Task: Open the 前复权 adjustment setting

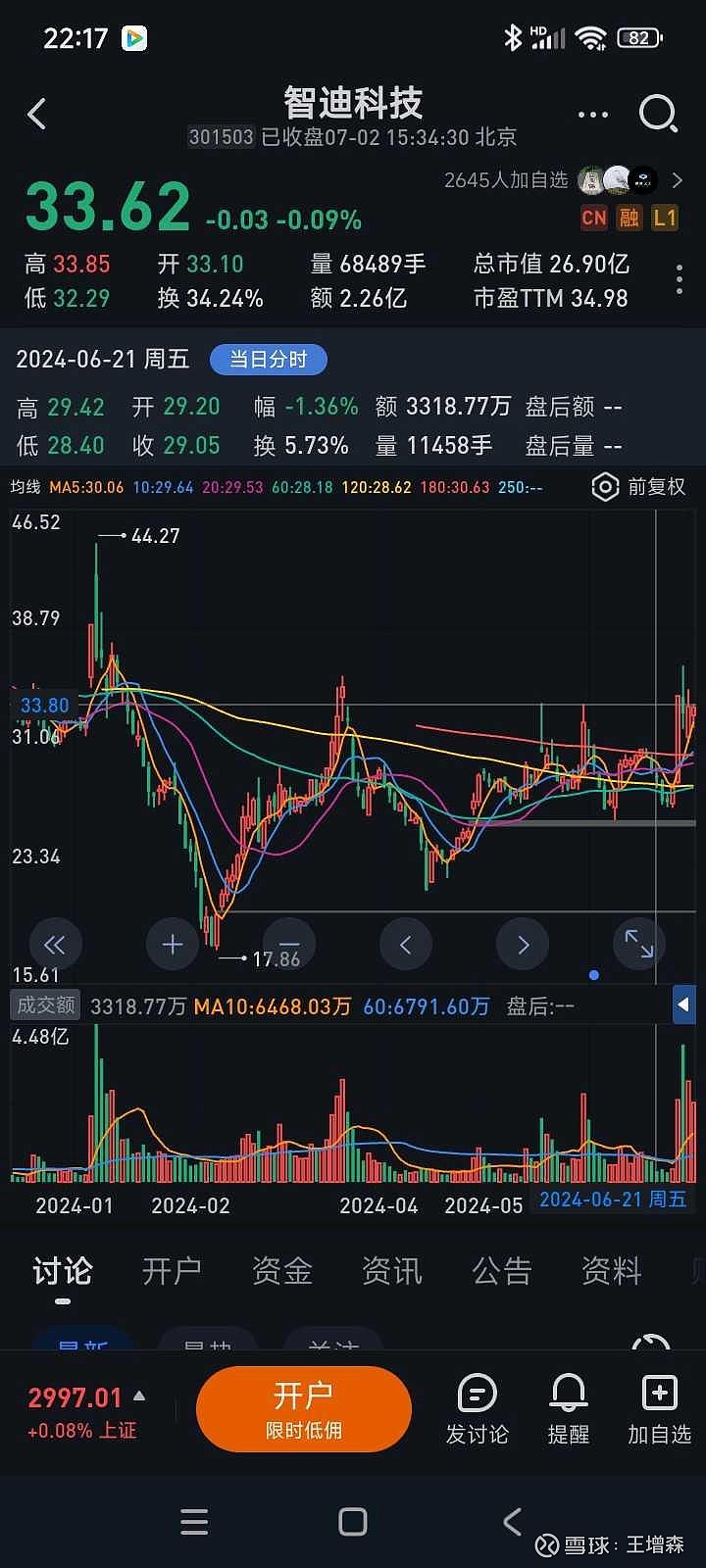Action: coord(639,487)
